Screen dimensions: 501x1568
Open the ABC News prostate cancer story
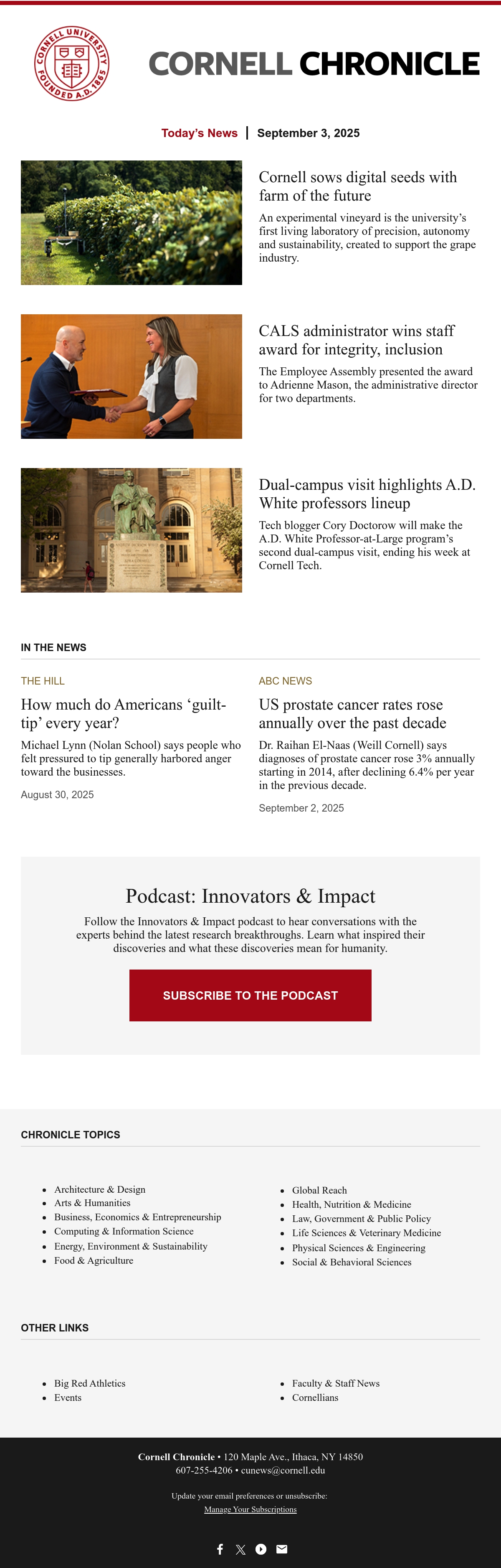(353, 713)
